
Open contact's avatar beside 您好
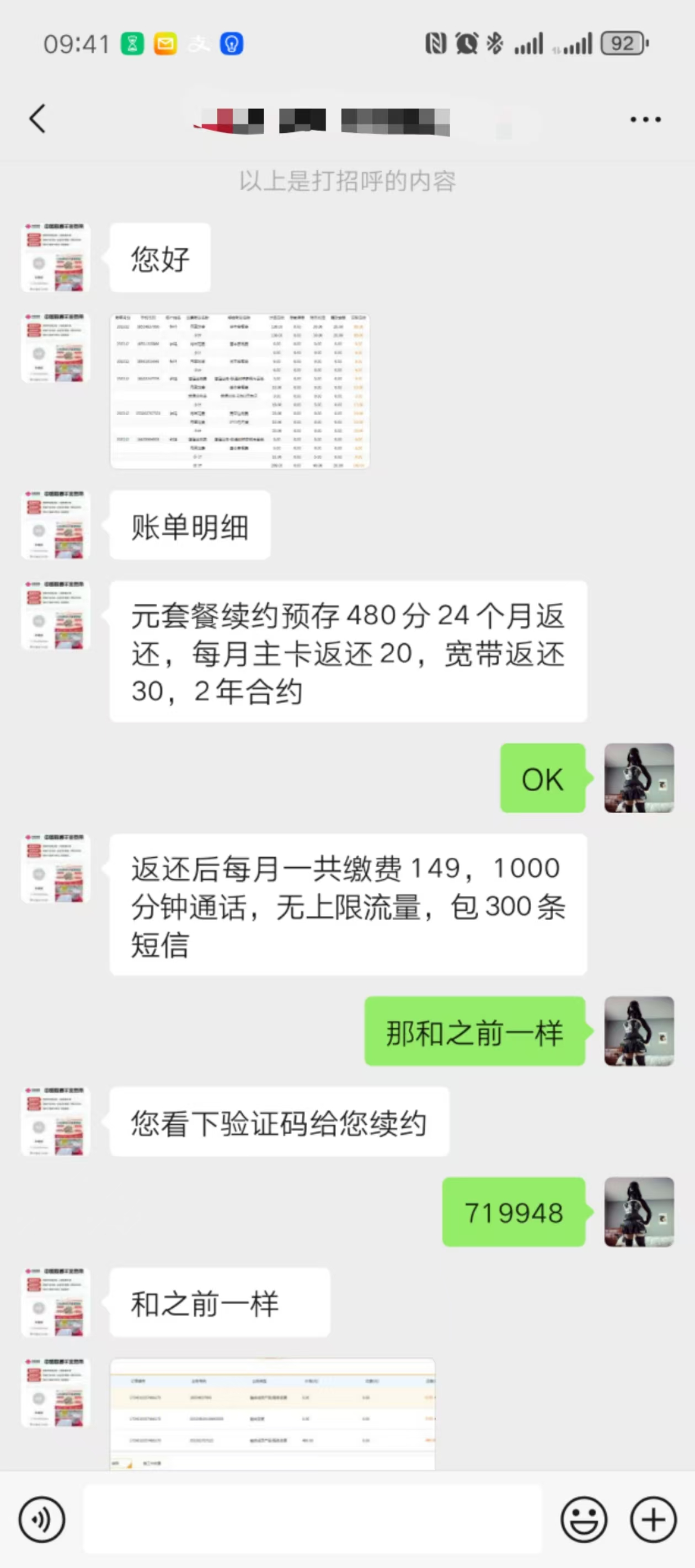coord(56,257)
